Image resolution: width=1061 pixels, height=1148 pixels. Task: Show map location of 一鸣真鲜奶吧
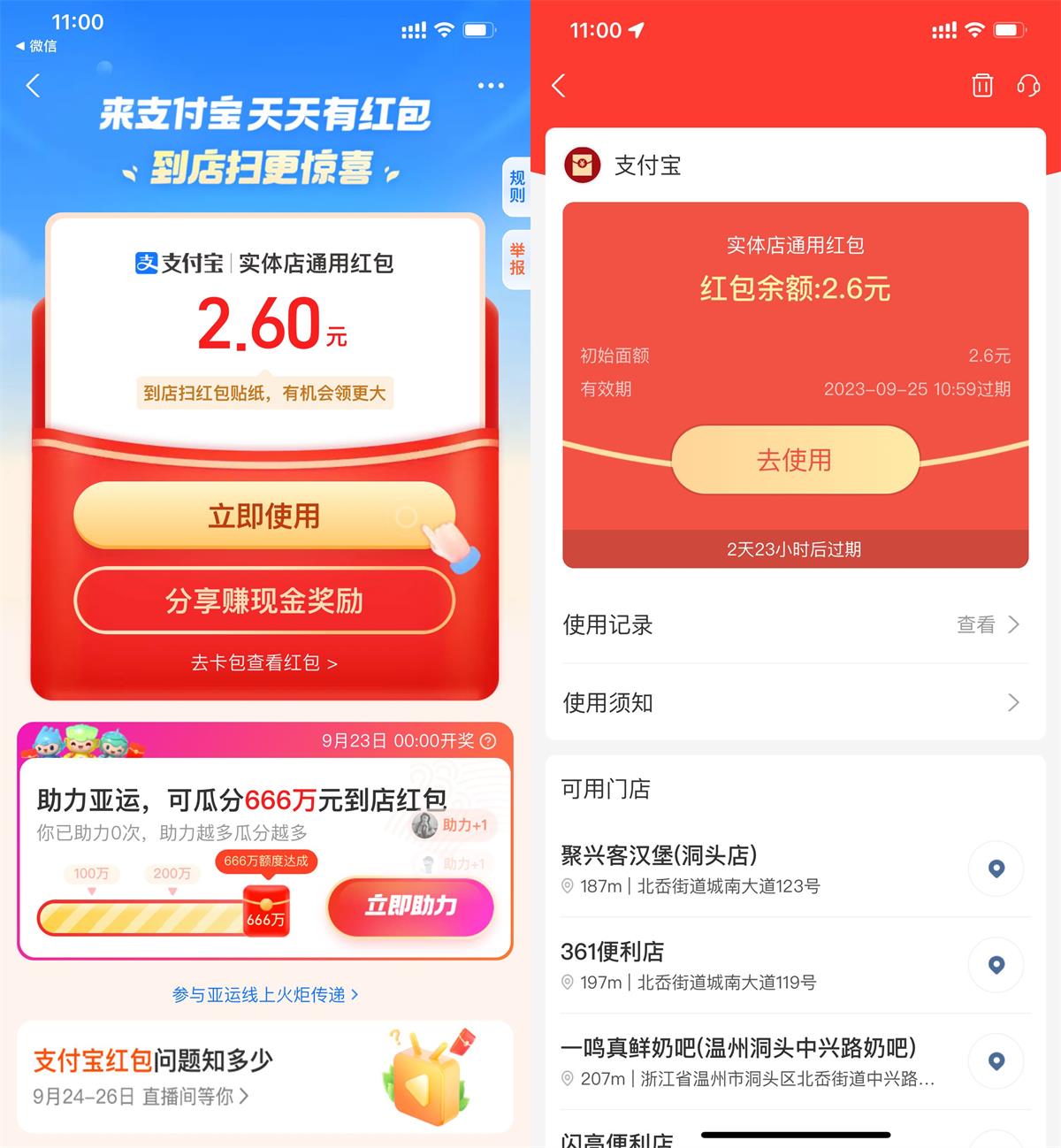coord(996,1061)
